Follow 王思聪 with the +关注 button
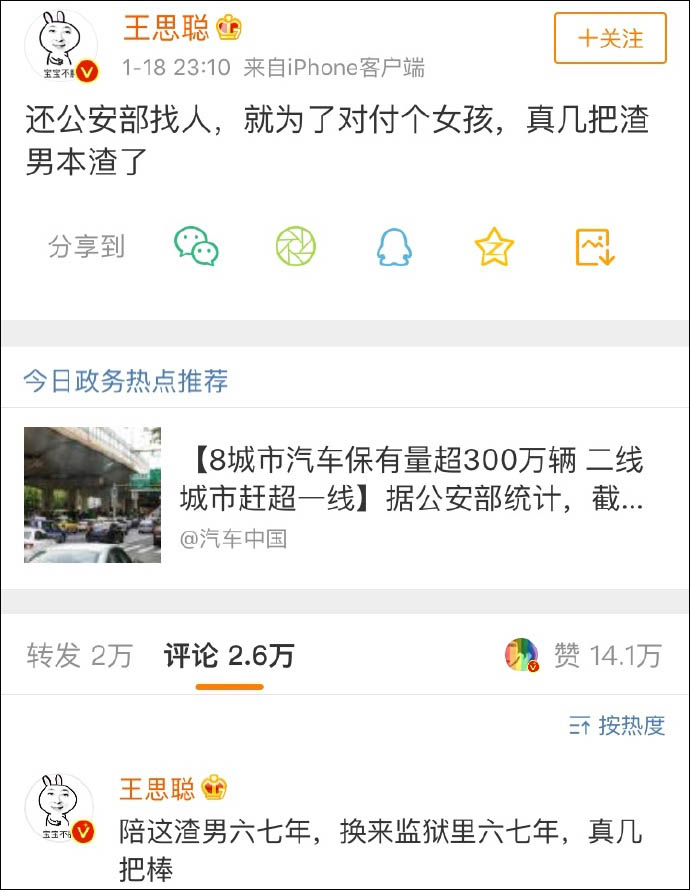This screenshot has height=890, width=690. click(610, 39)
